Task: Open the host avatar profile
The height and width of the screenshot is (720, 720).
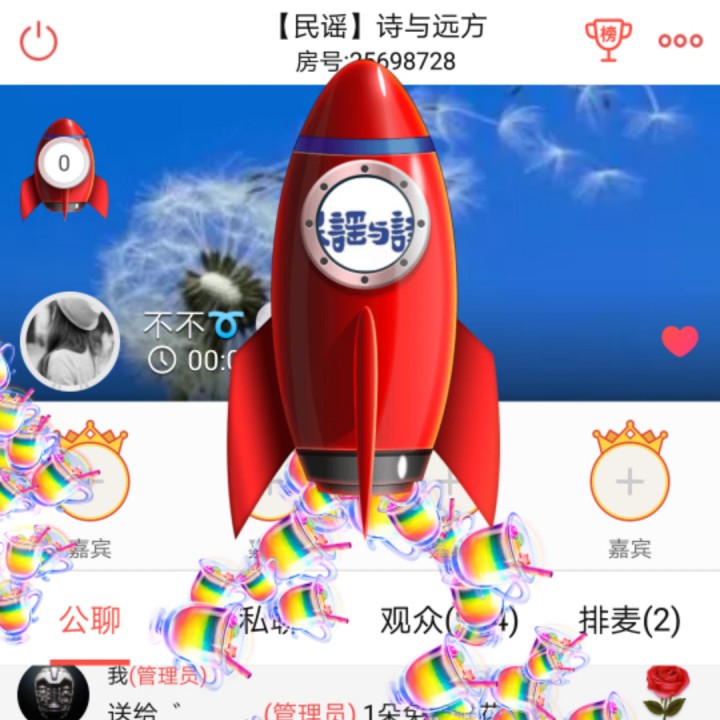Action: 70,341
